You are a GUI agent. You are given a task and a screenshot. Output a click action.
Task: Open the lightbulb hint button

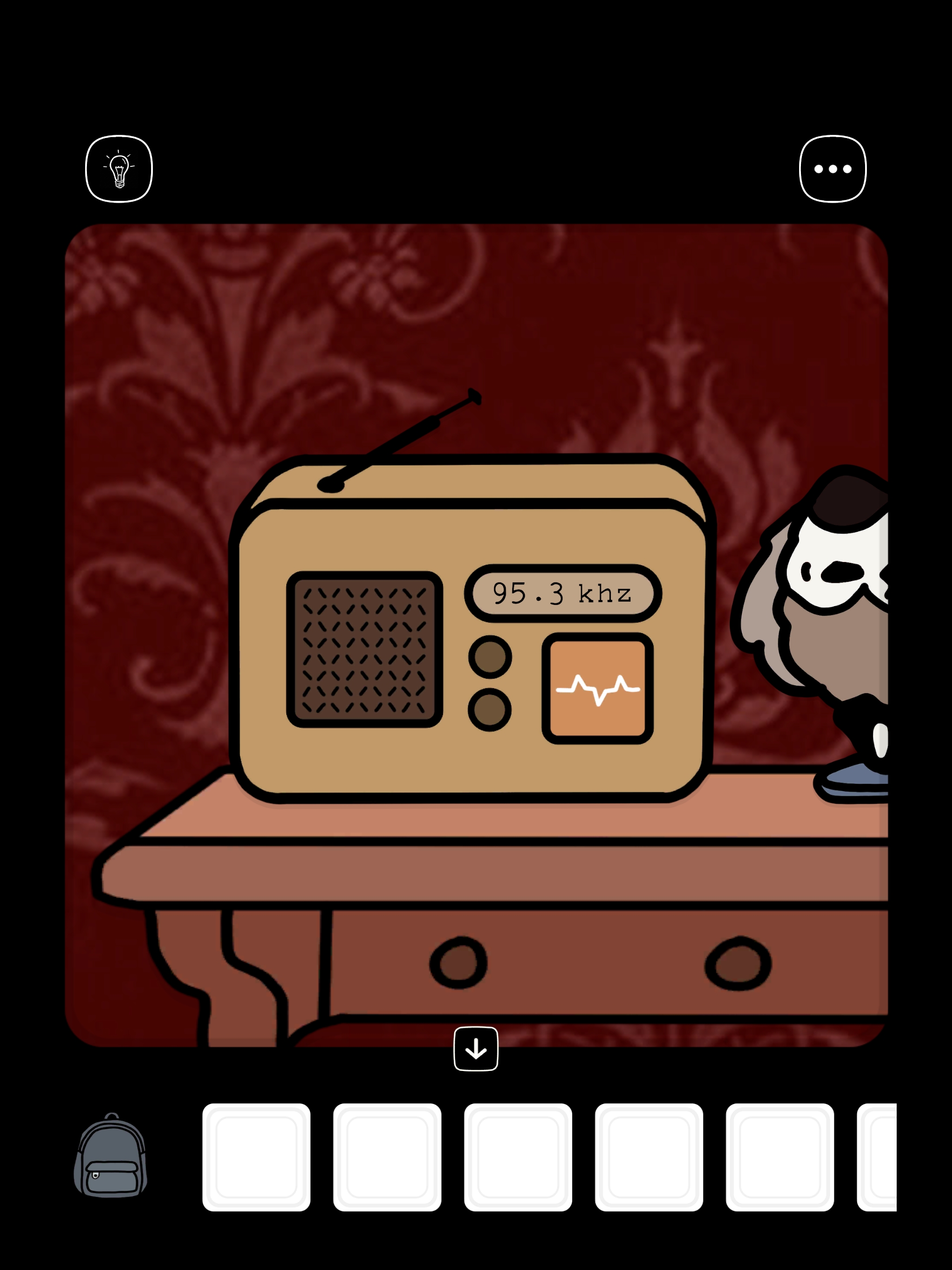[x=119, y=169]
